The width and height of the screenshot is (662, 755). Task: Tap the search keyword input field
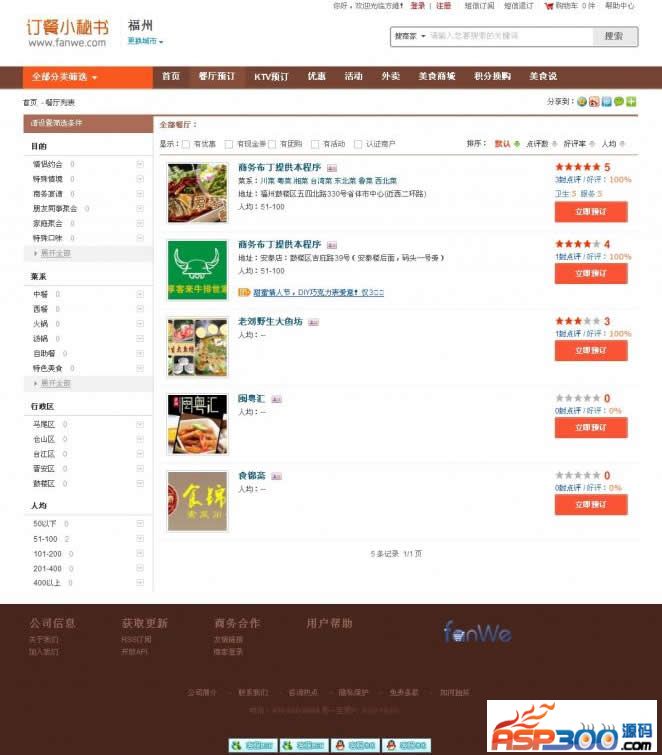[x=510, y=36]
